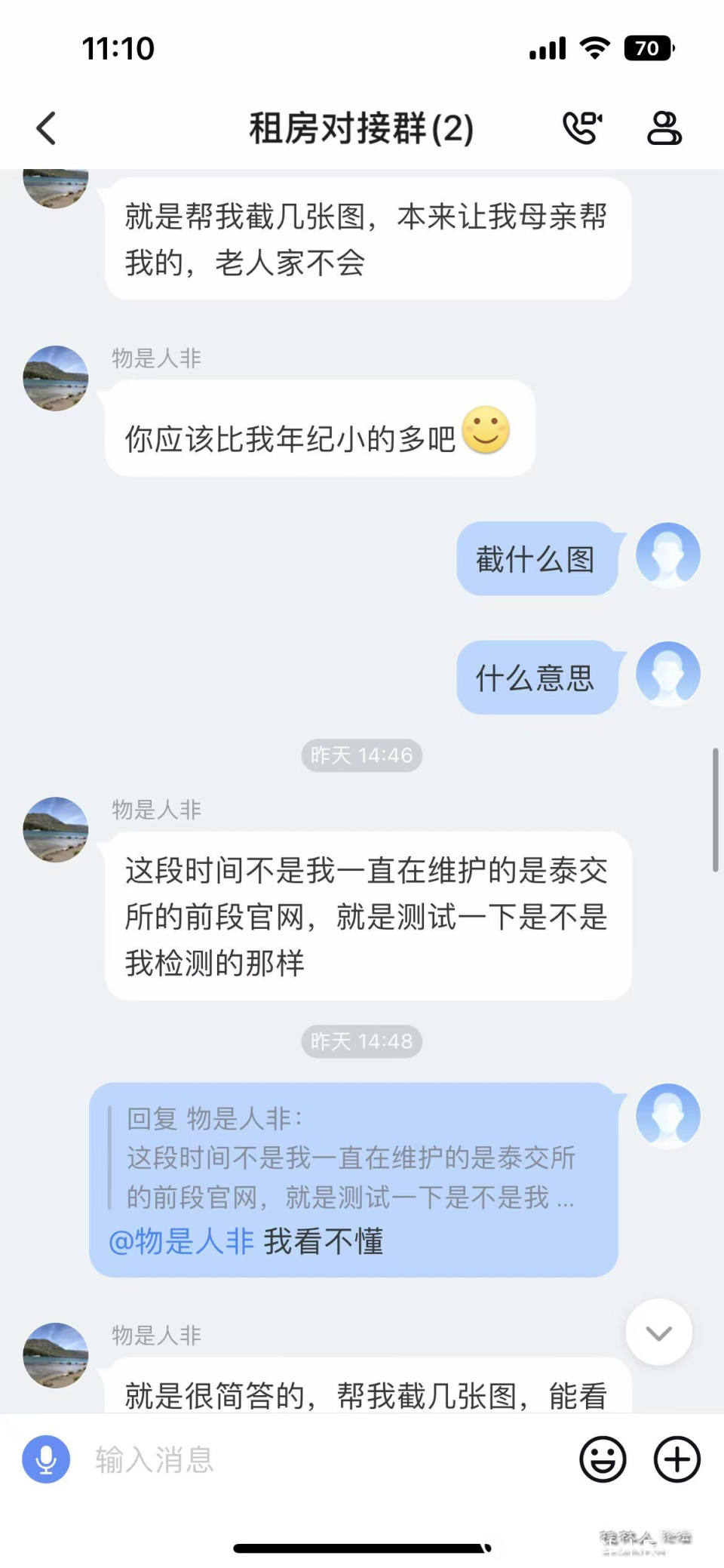
Task: Select the 你应该比我年纪小的多吧 message
Action: coord(317,430)
